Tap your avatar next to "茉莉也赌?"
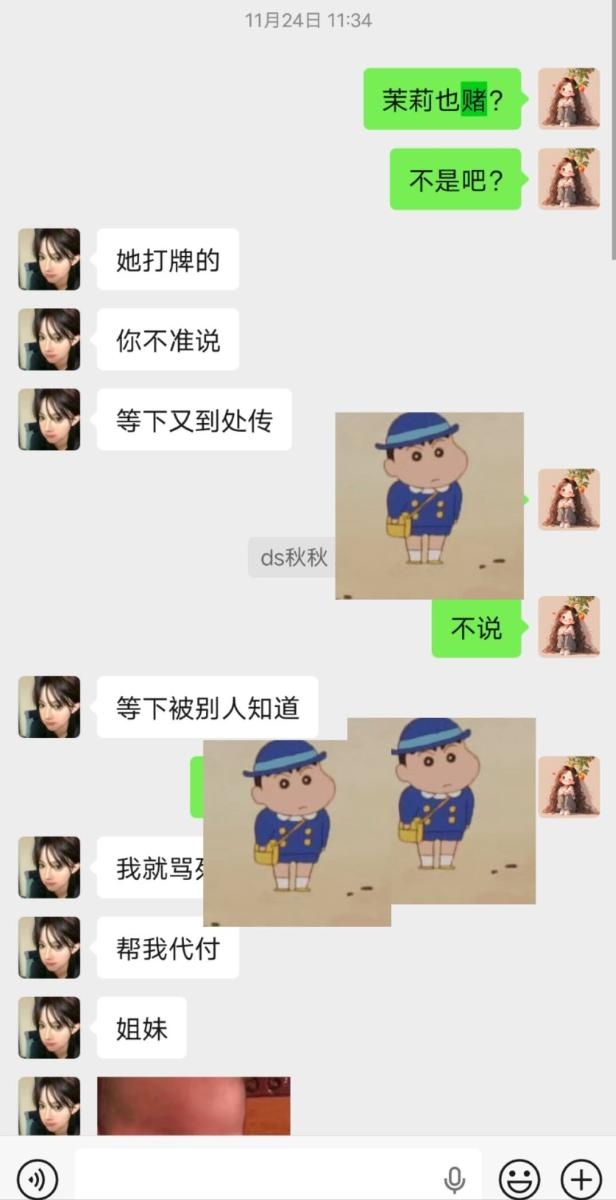The height and width of the screenshot is (1200, 616). click(x=569, y=99)
